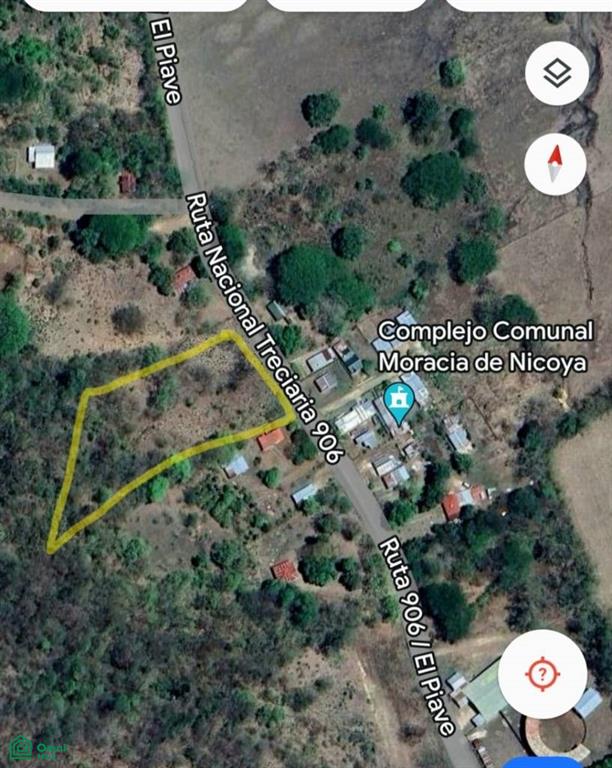Center the map on my location
This screenshot has height=768, width=612.
point(541,675)
